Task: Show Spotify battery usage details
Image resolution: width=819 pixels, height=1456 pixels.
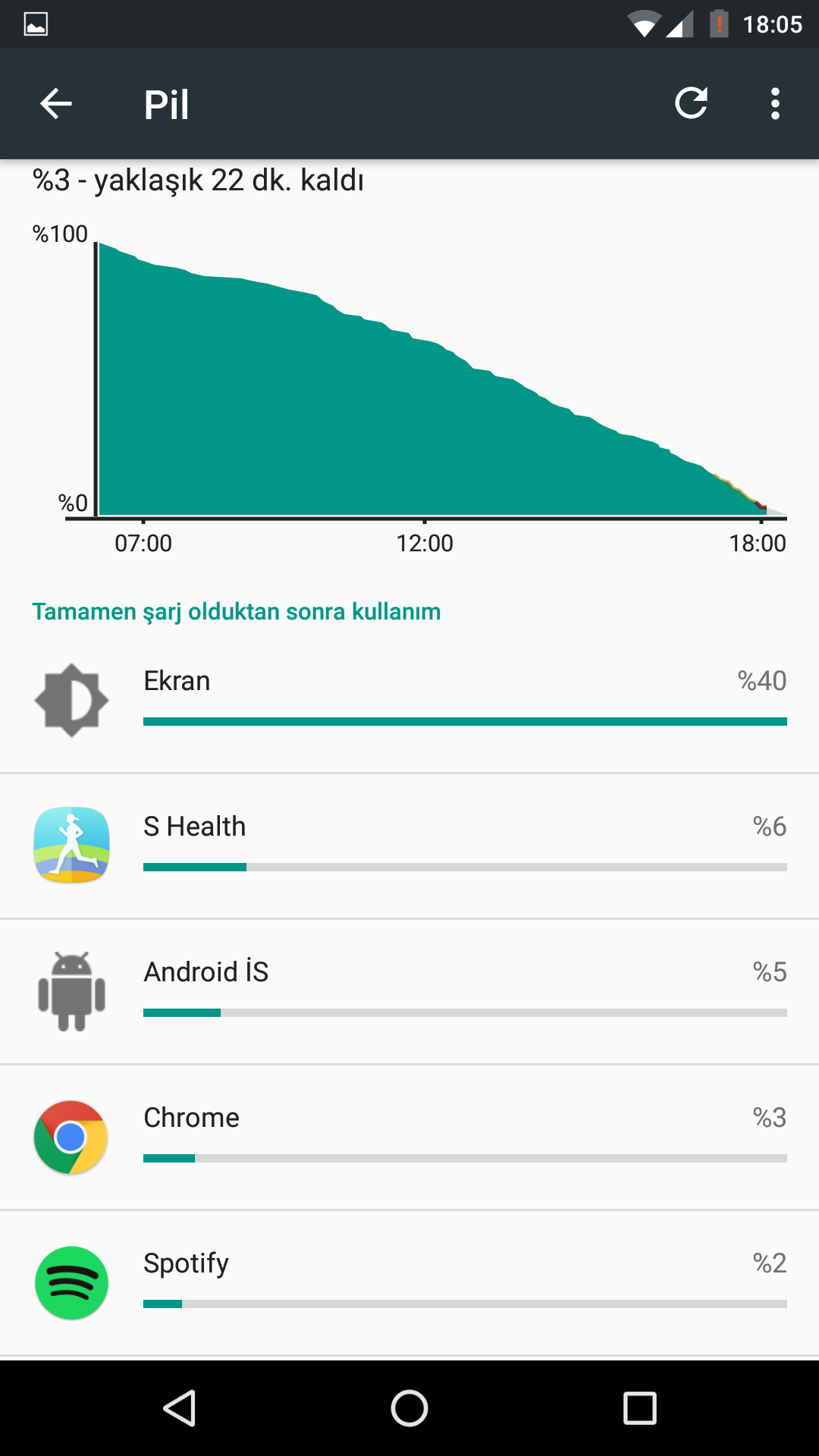Action: click(409, 1282)
